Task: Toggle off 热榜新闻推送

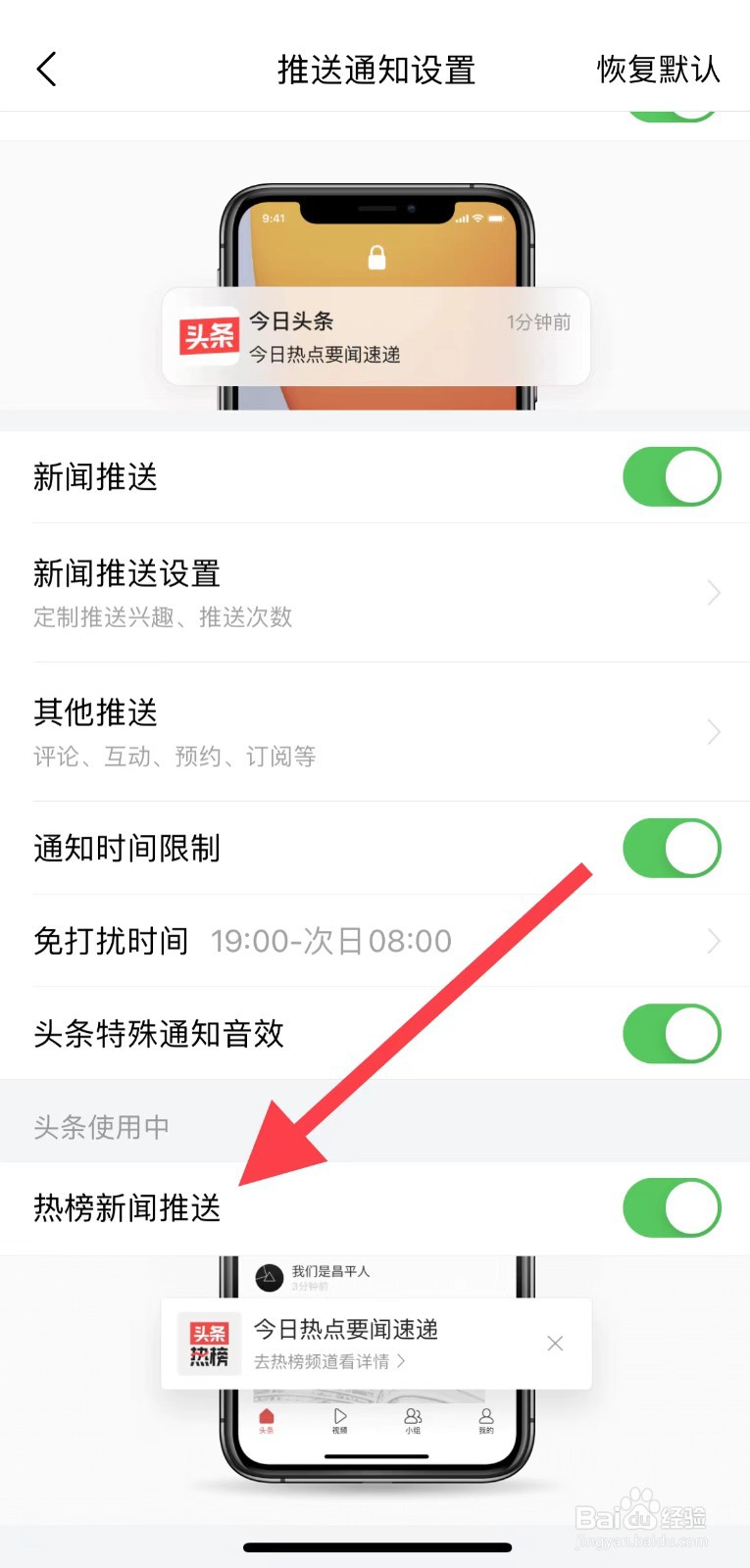Action: [672, 1208]
